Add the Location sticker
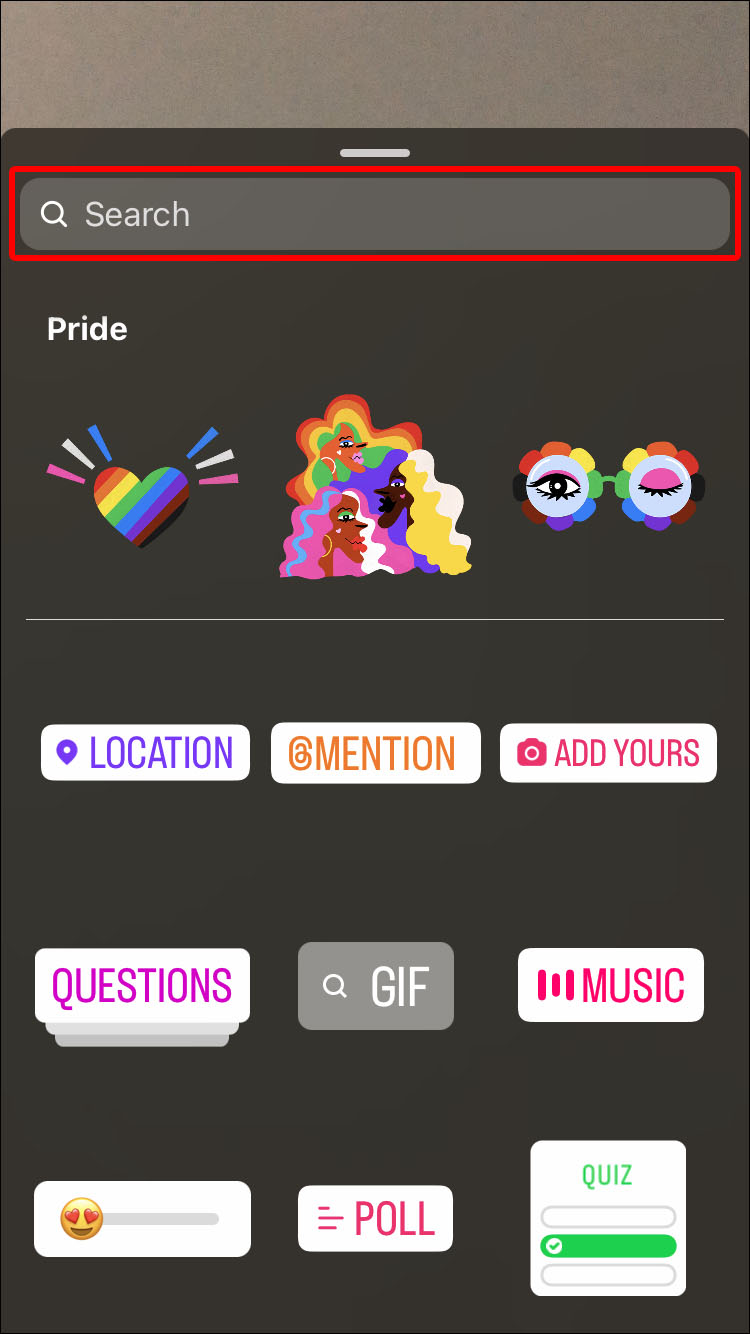Image resolution: width=750 pixels, height=1334 pixels. pyautogui.click(x=145, y=752)
